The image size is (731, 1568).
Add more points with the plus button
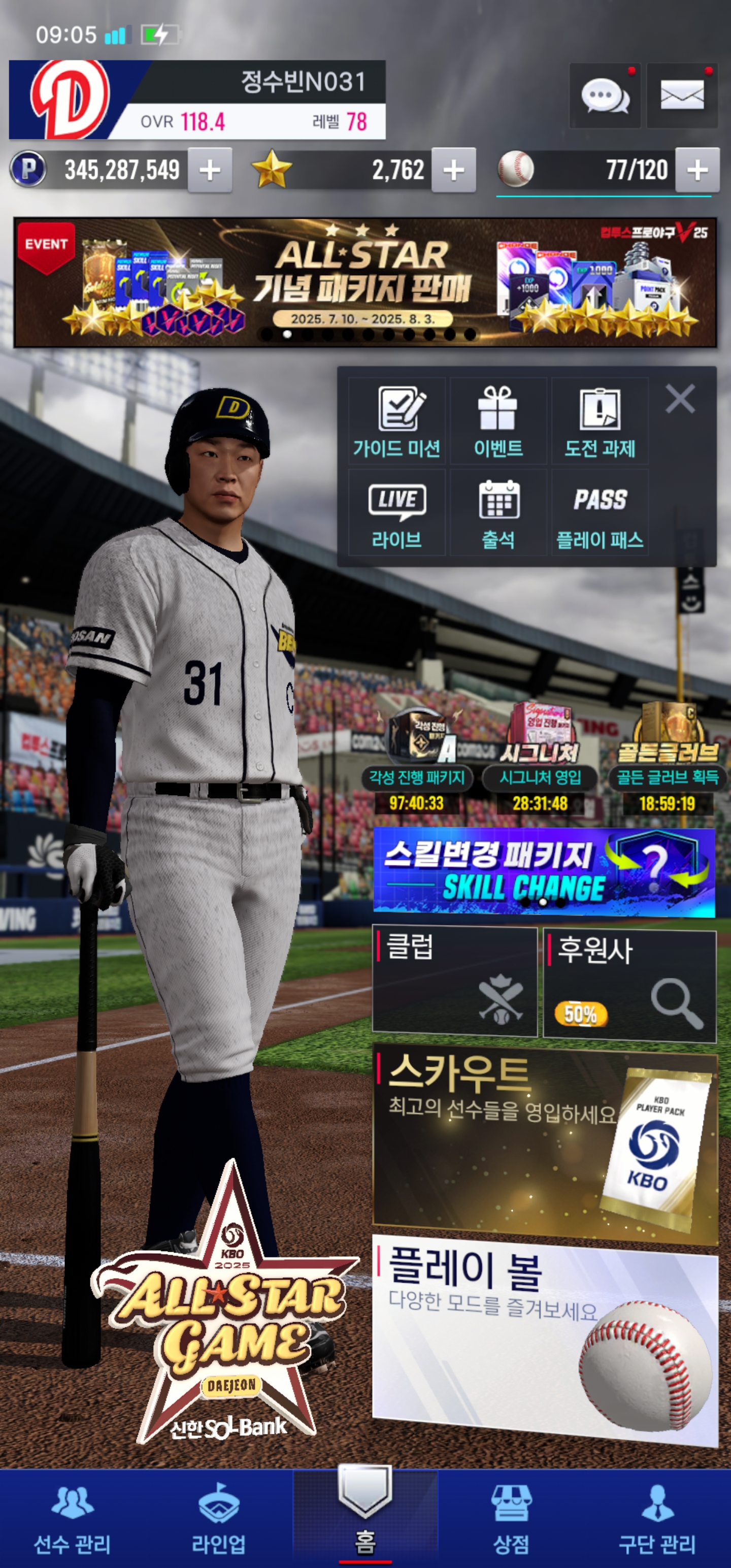click(210, 171)
